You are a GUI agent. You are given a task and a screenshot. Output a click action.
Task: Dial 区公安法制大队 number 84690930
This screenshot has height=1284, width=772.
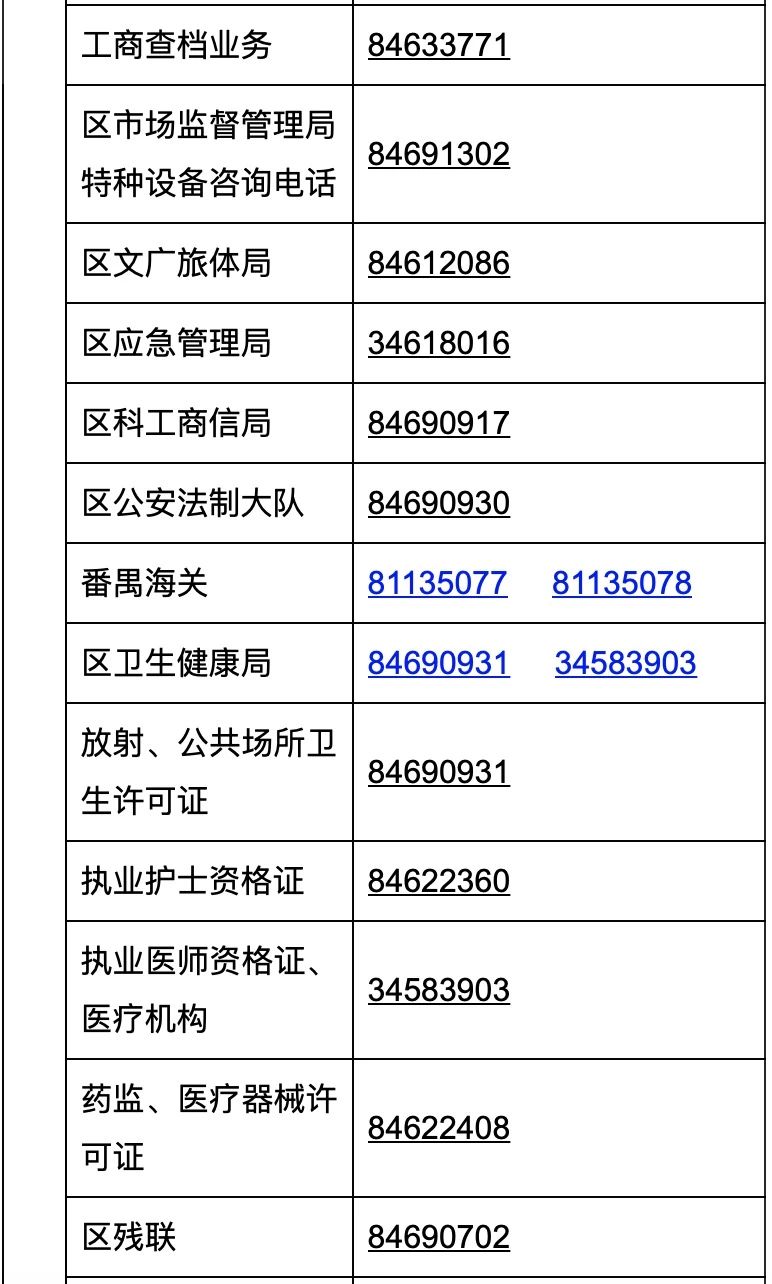[438, 503]
